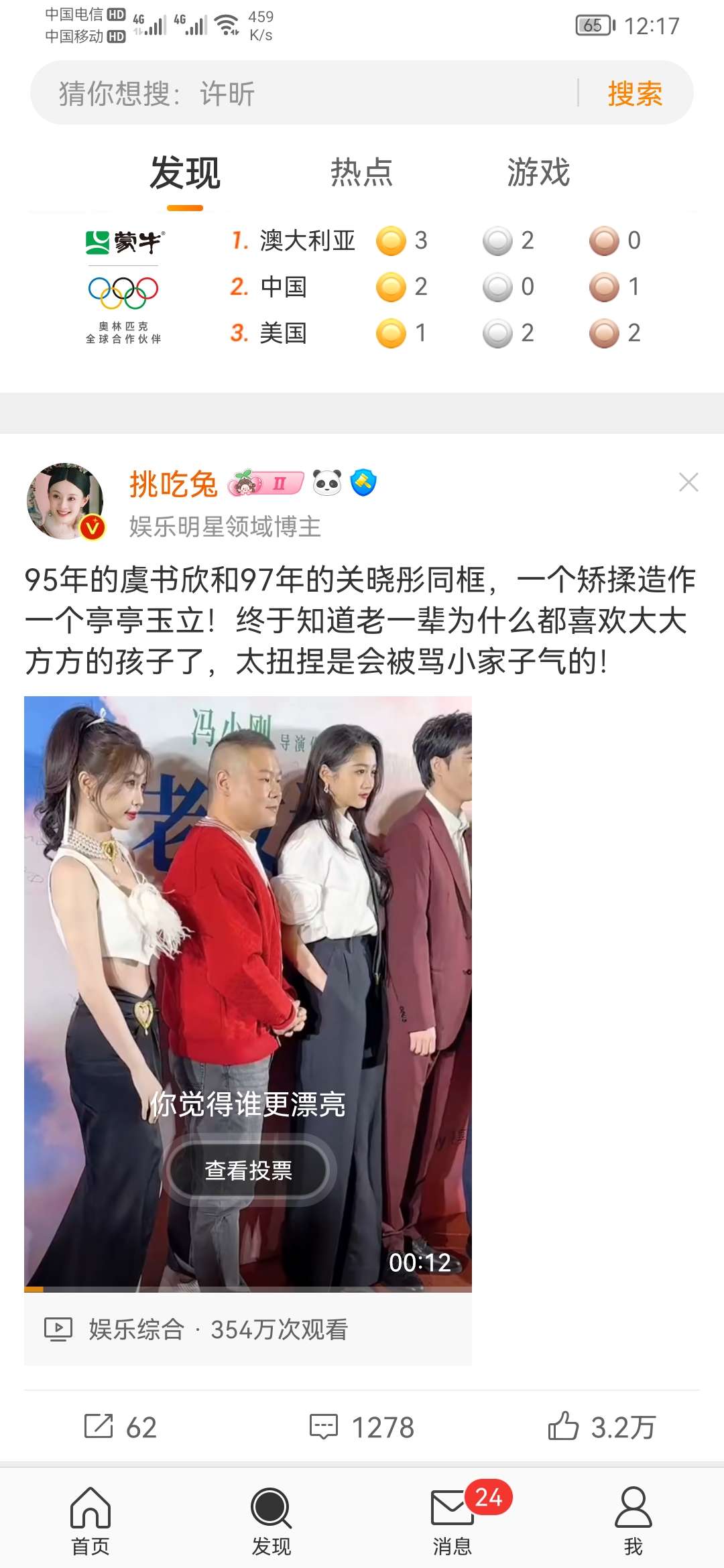Open the 1278 comments

click(362, 1427)
